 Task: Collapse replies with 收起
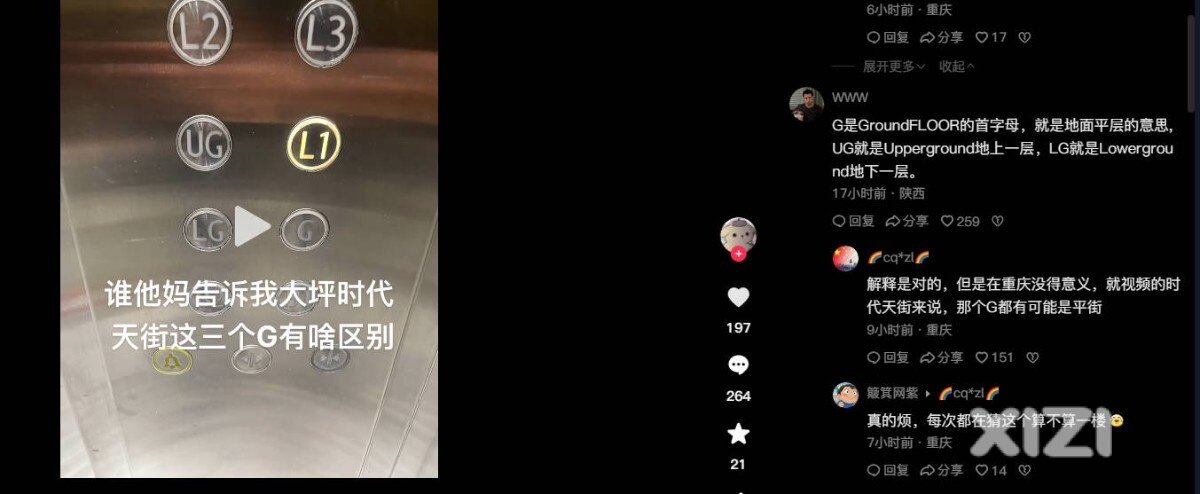pos(956,66)
